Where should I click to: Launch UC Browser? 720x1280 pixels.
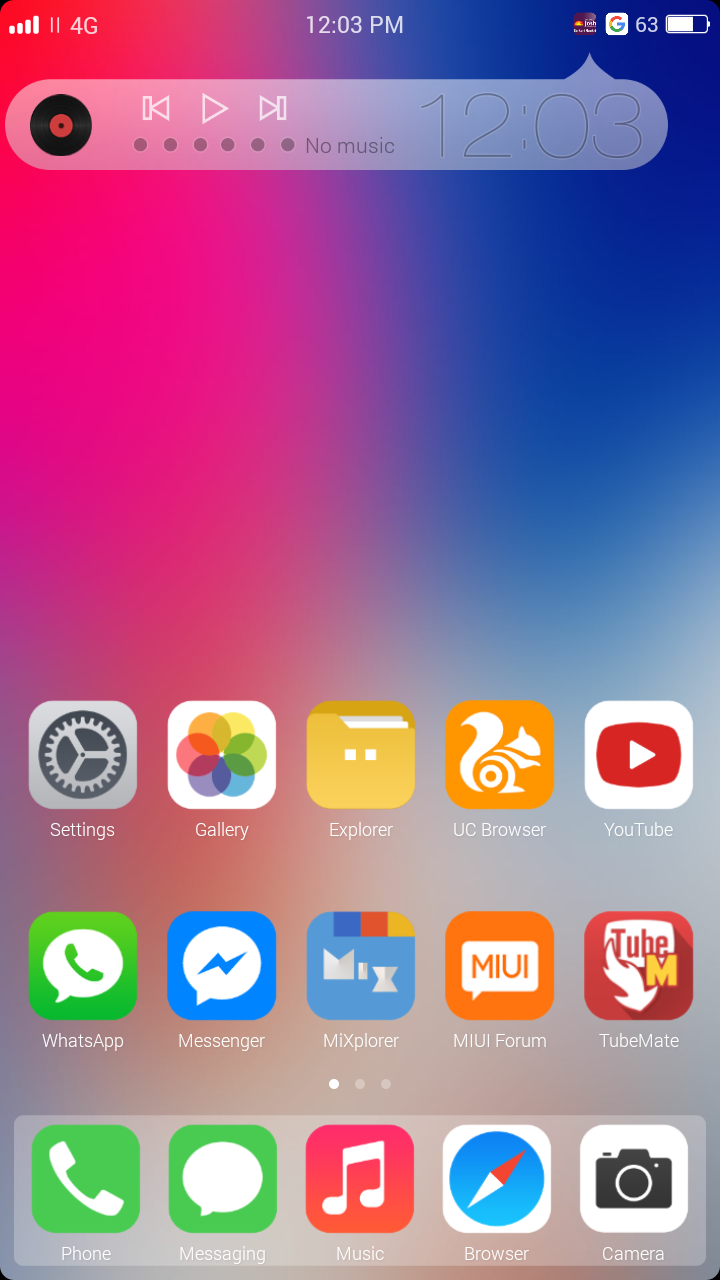click(499, 755)
